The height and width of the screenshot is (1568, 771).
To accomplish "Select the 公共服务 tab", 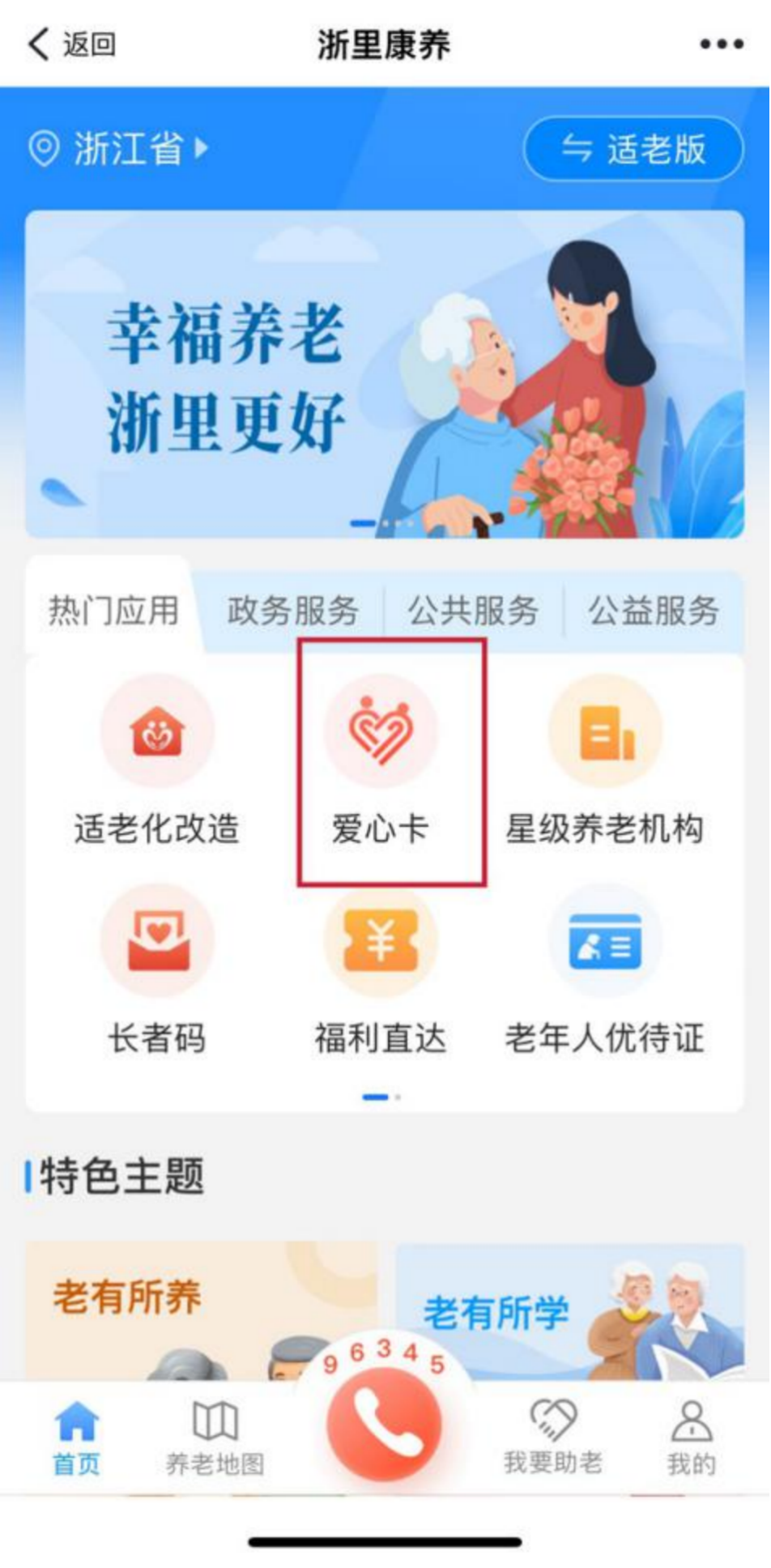I will 473,611.
